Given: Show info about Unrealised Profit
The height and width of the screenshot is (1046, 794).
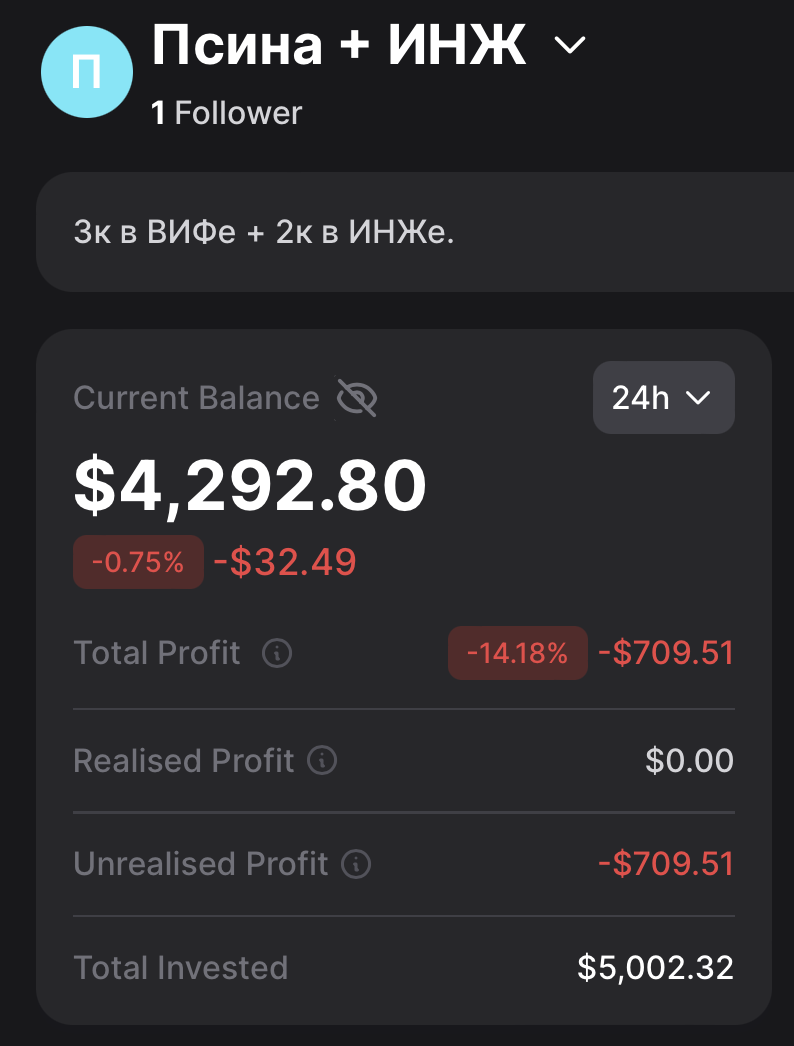Looking at the screenshot, I should [356, 864].
